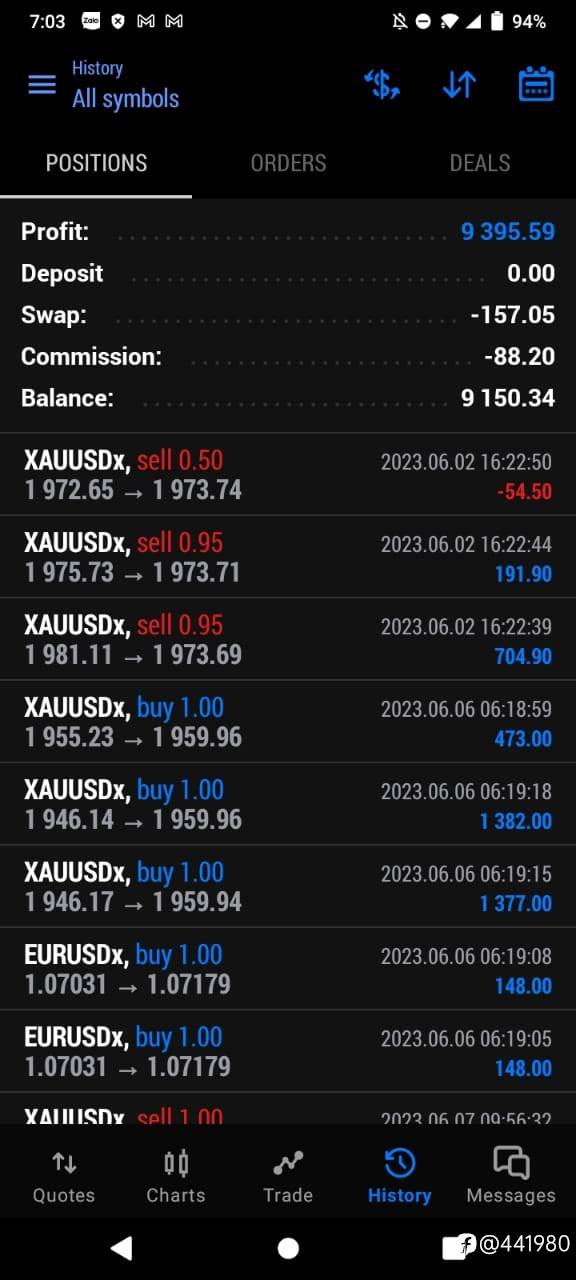The height and width of the screenshot is (1280, 576).
Task: Go to the Charts tab
Action: (176, 1176)
